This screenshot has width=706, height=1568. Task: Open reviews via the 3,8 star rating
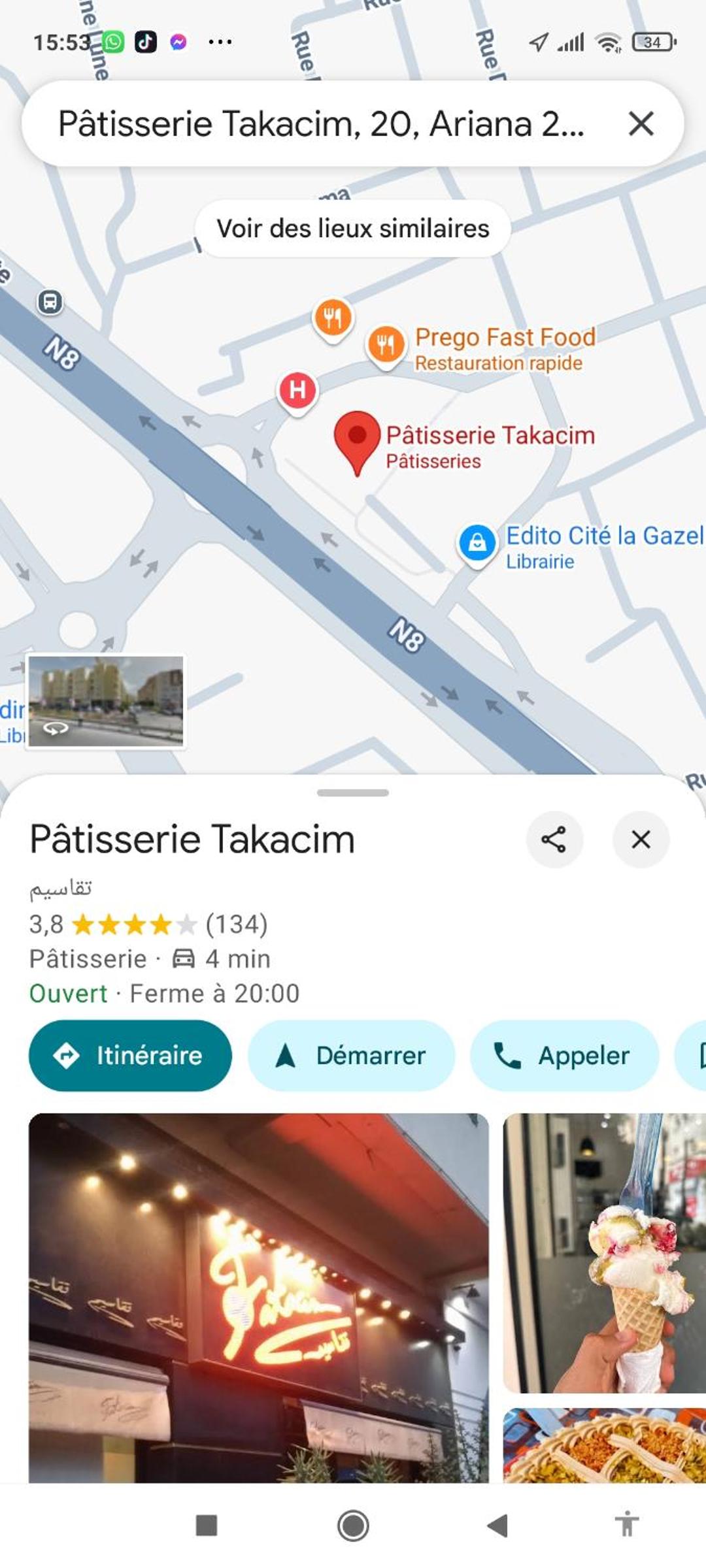click(x=148, y=924)
